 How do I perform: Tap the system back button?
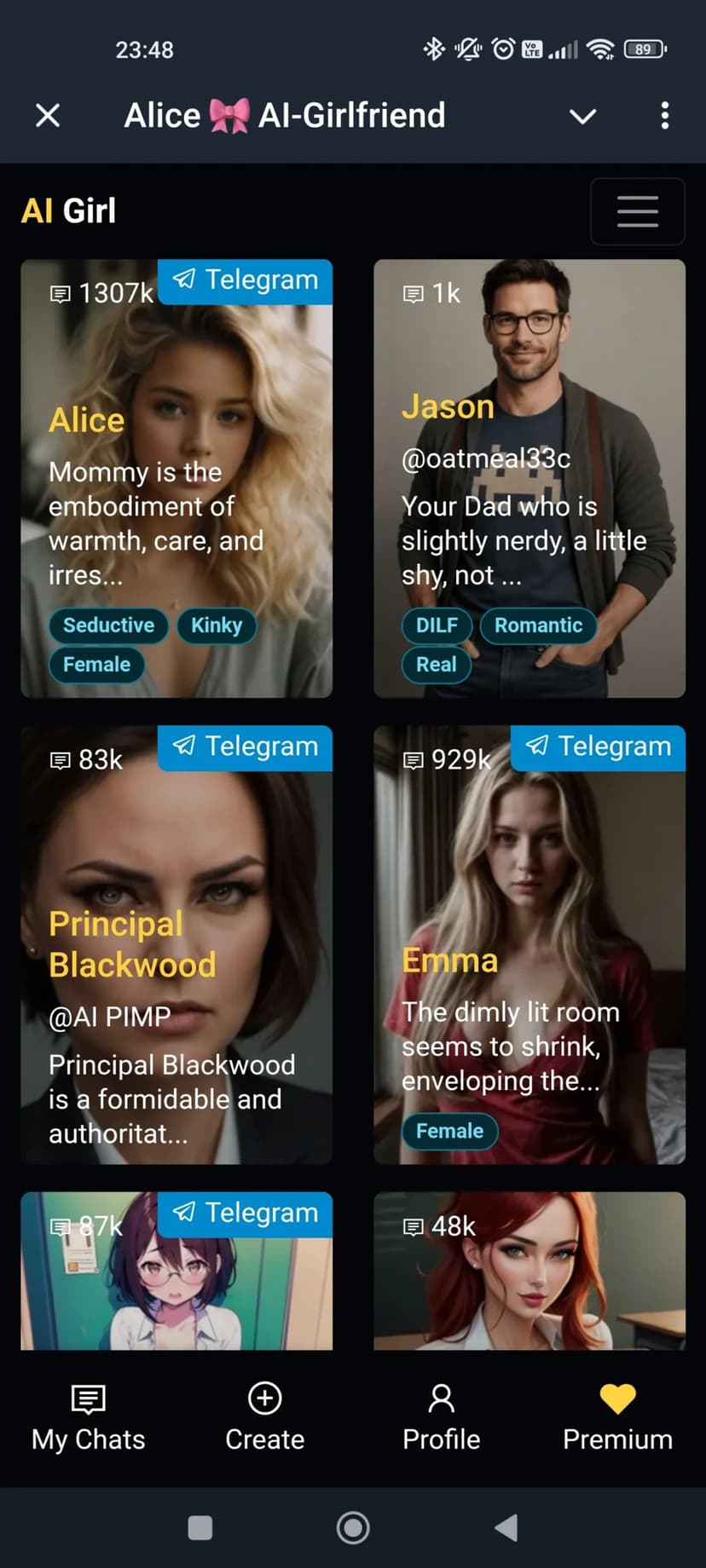click(506, 1528)
